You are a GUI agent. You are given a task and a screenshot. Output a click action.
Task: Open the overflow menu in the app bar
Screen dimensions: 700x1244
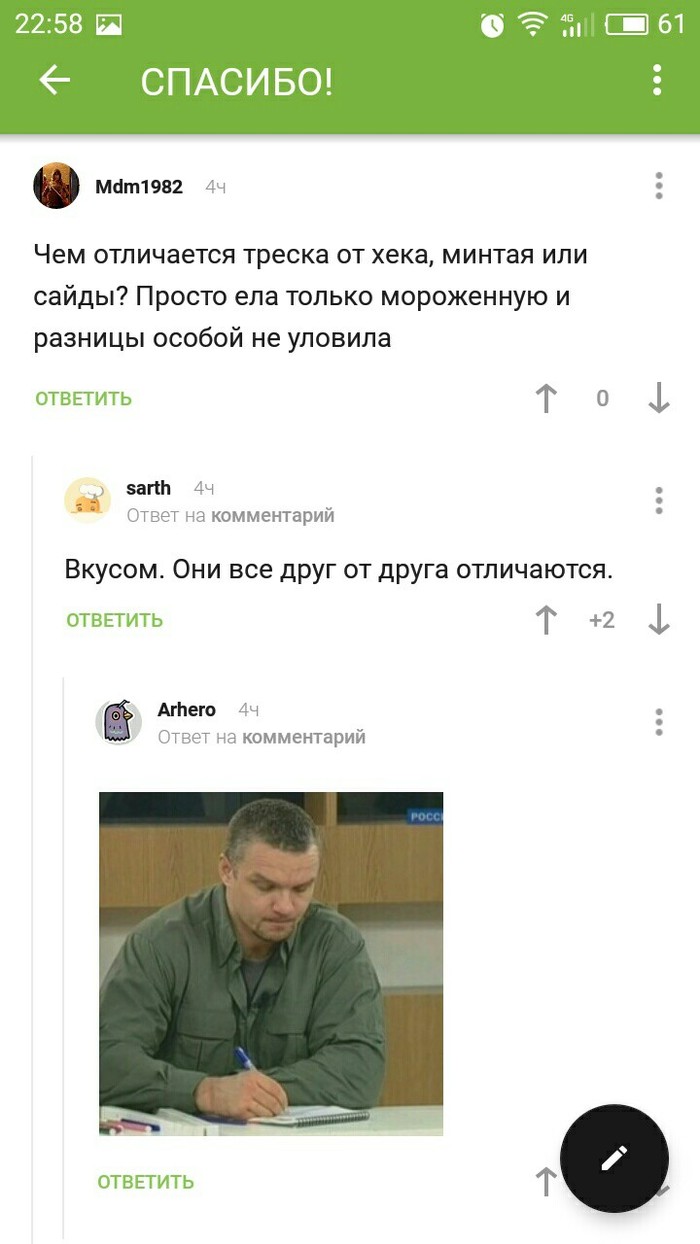click(x=657, y=81)
